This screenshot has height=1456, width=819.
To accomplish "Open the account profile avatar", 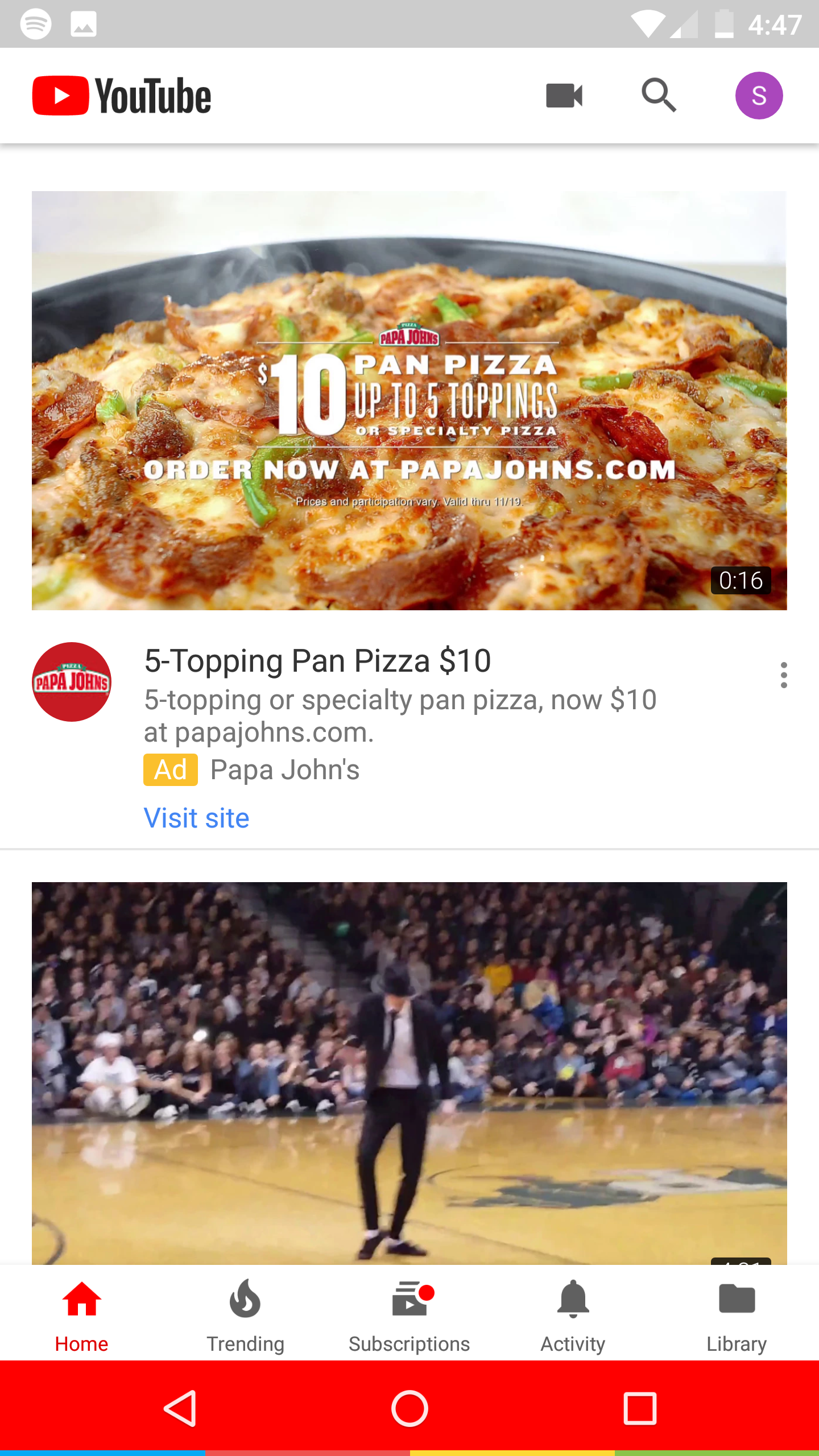I will pos(759,96).
